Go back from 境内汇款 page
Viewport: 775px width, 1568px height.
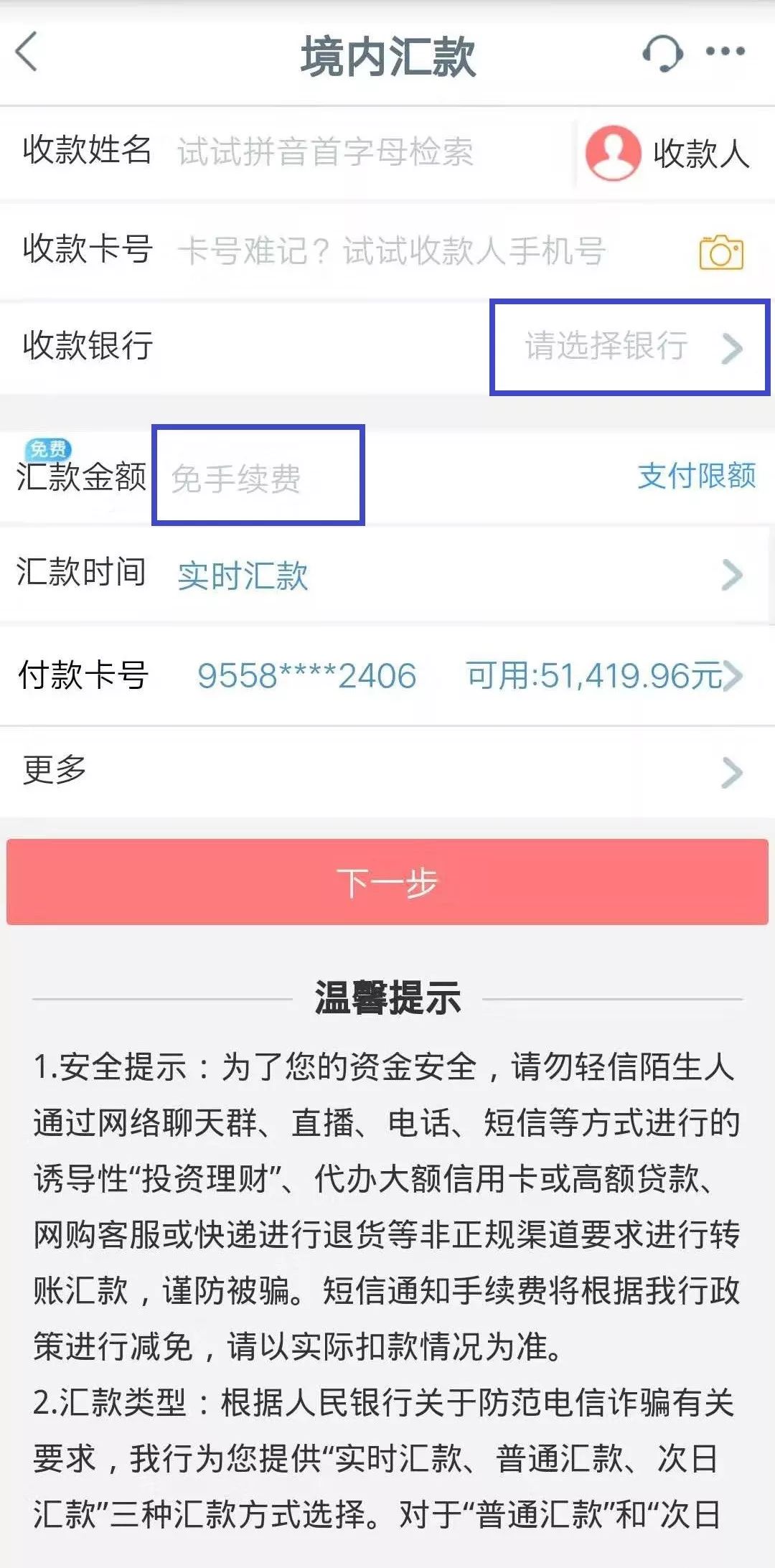(x=27, y=53)
